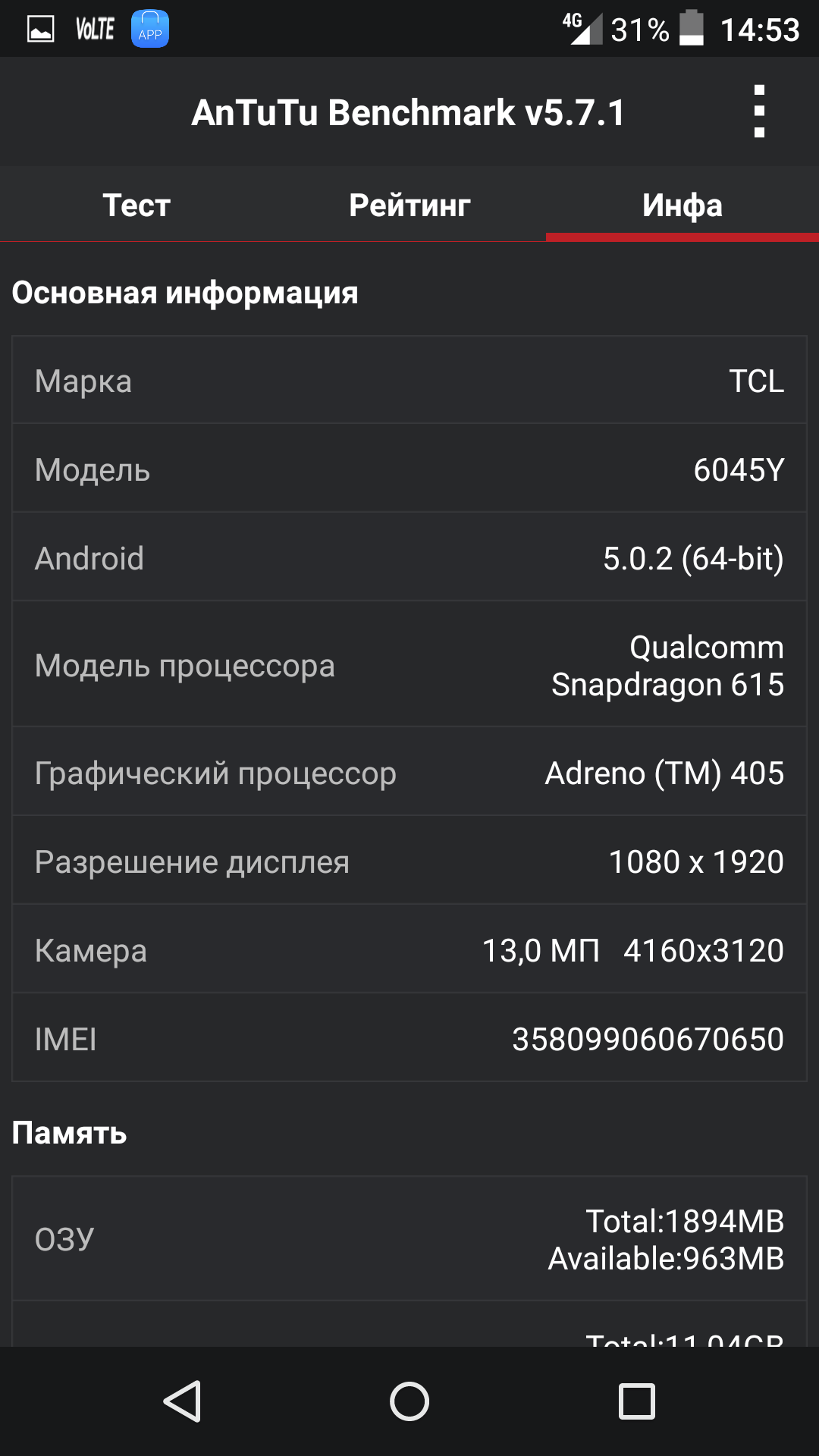Switch to the Тест tab

136,205
